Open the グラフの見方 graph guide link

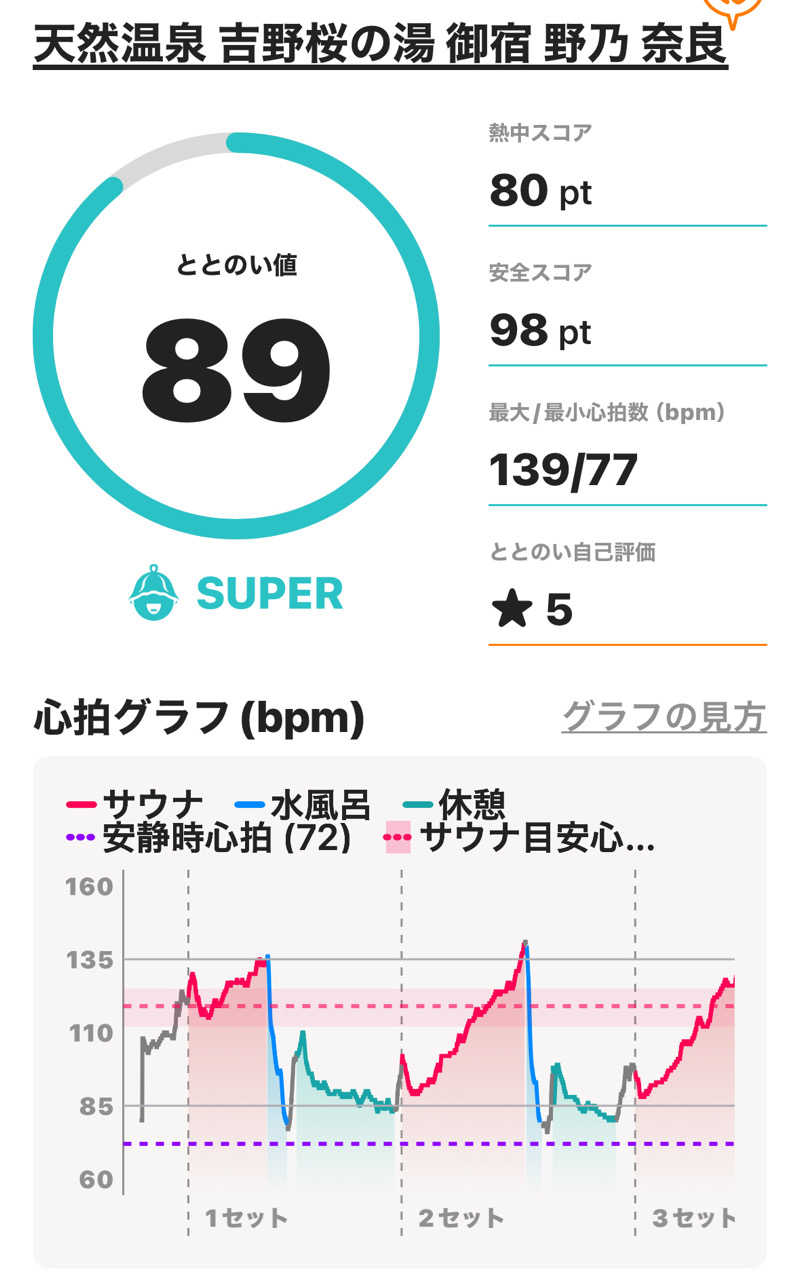pos(664,716)
